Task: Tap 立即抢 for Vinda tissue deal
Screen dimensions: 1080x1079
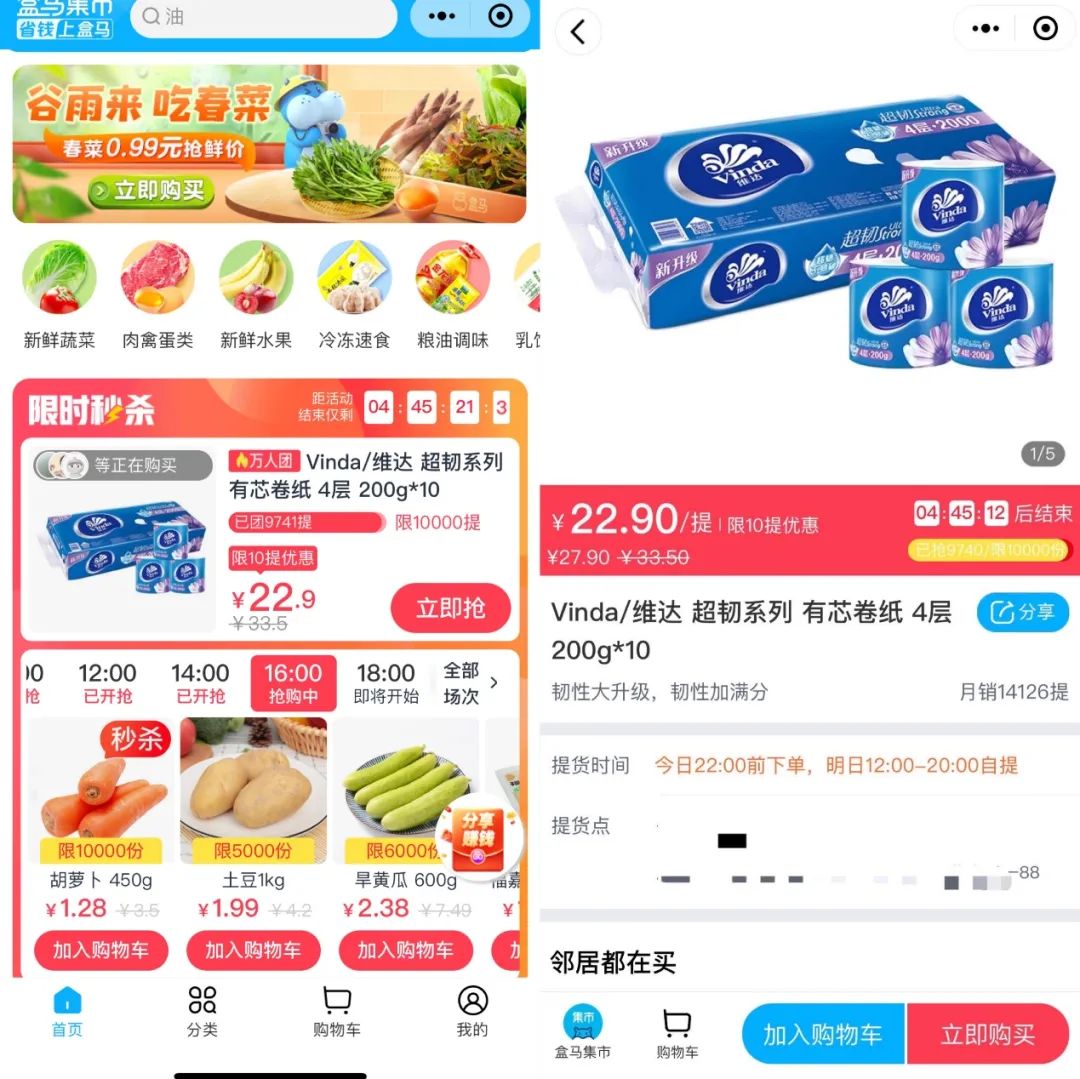Action: 450,608
